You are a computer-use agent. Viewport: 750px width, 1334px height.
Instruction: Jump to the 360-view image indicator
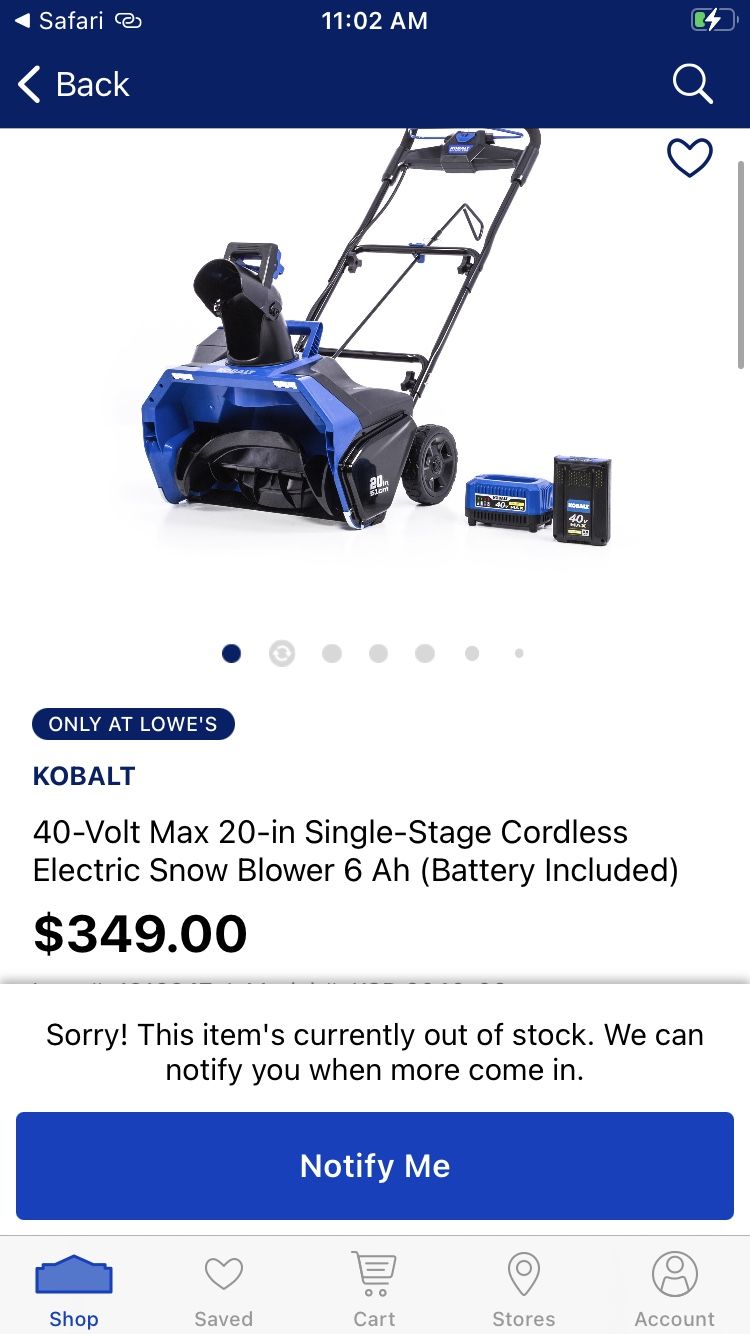coord(282,654)
